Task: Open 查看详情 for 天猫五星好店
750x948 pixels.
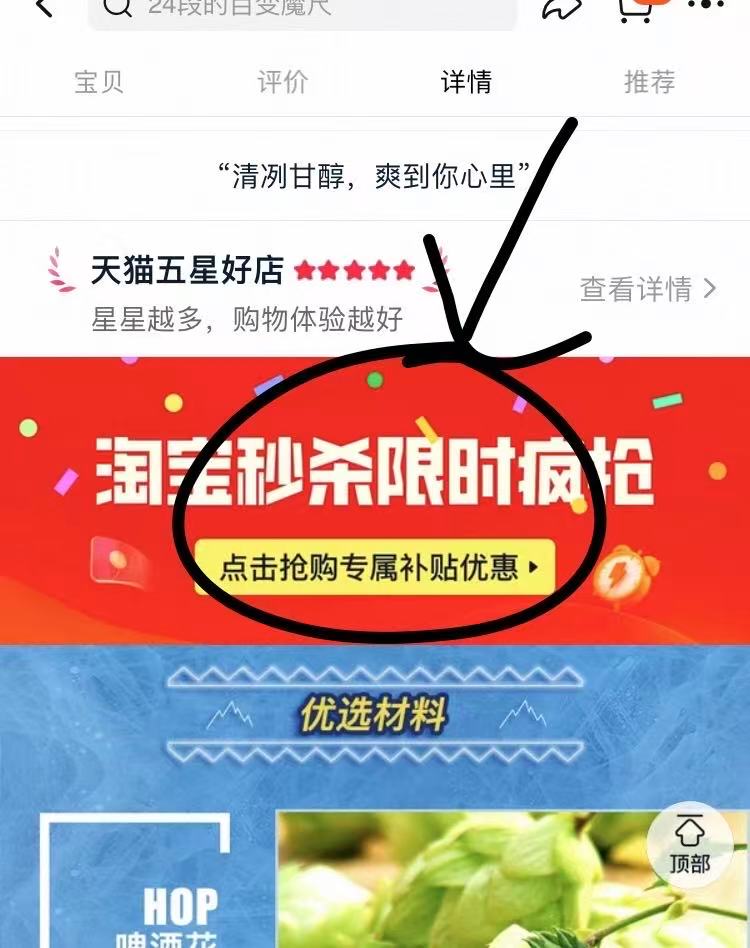Action: tap(648, 289)
